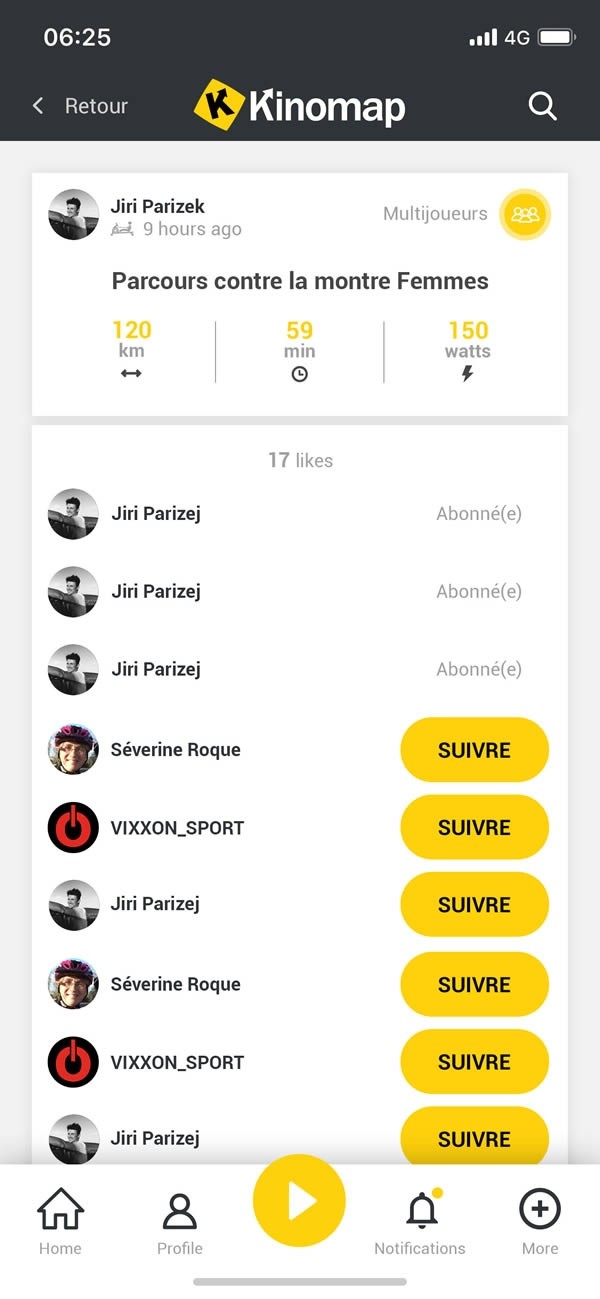The width and height of the screenshot is (600, 1299).
Task: Show the More menu
Action: (x=539, y=1221)
